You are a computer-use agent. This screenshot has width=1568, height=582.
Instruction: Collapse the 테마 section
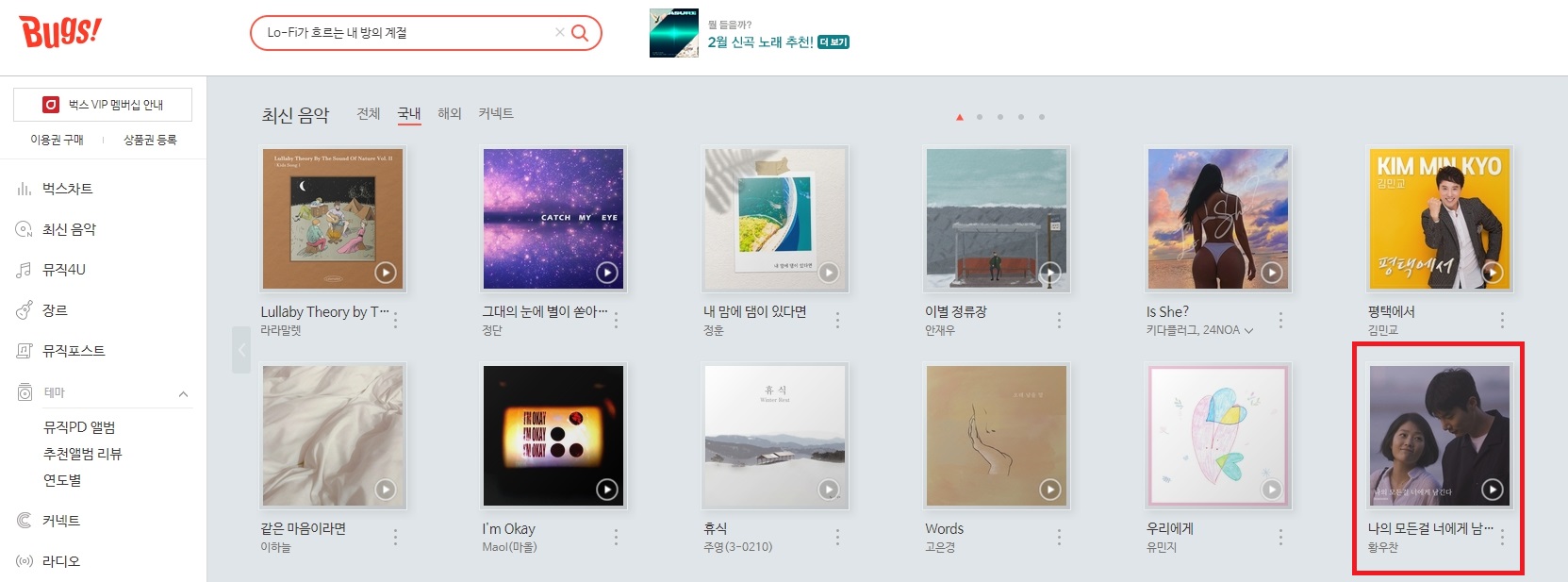click(183, 393)
